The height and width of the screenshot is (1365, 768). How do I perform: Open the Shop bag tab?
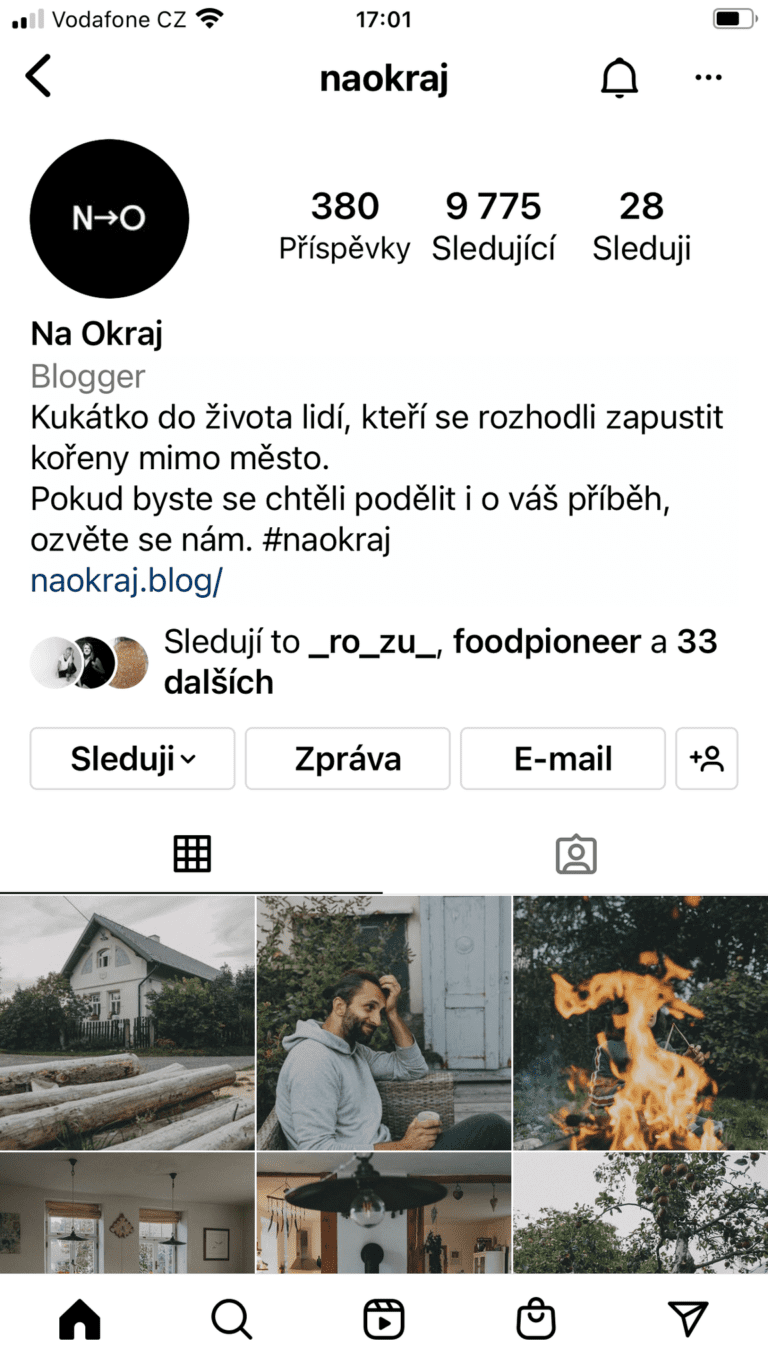[x=536, y=1320]
